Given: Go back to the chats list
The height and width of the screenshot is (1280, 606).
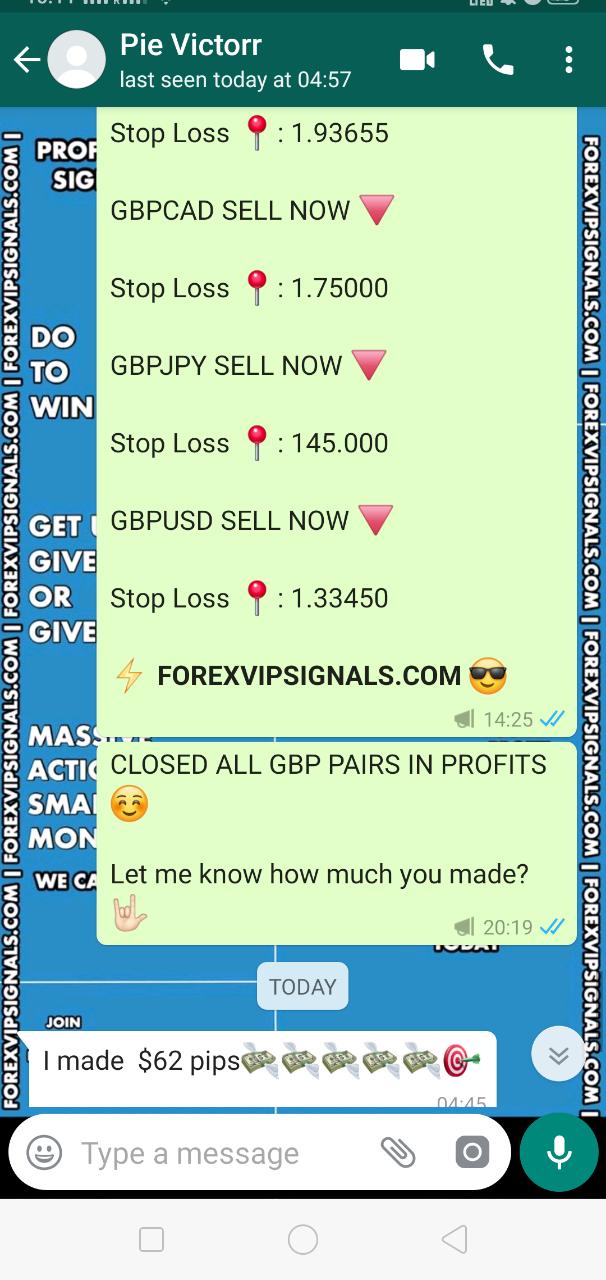Looking at the screenshot, I should (27, 61).
